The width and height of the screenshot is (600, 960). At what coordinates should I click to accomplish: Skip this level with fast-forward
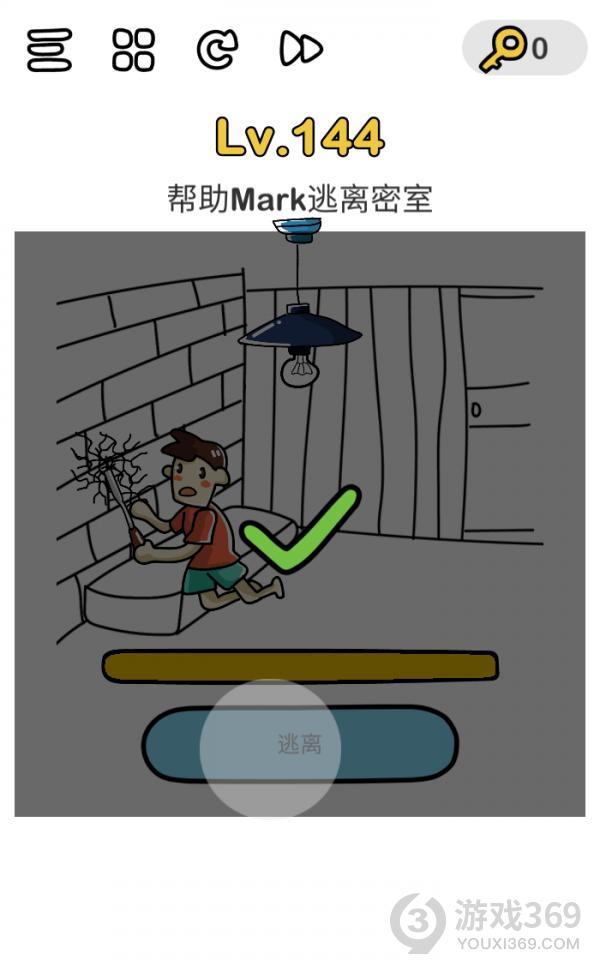point(300,49)
